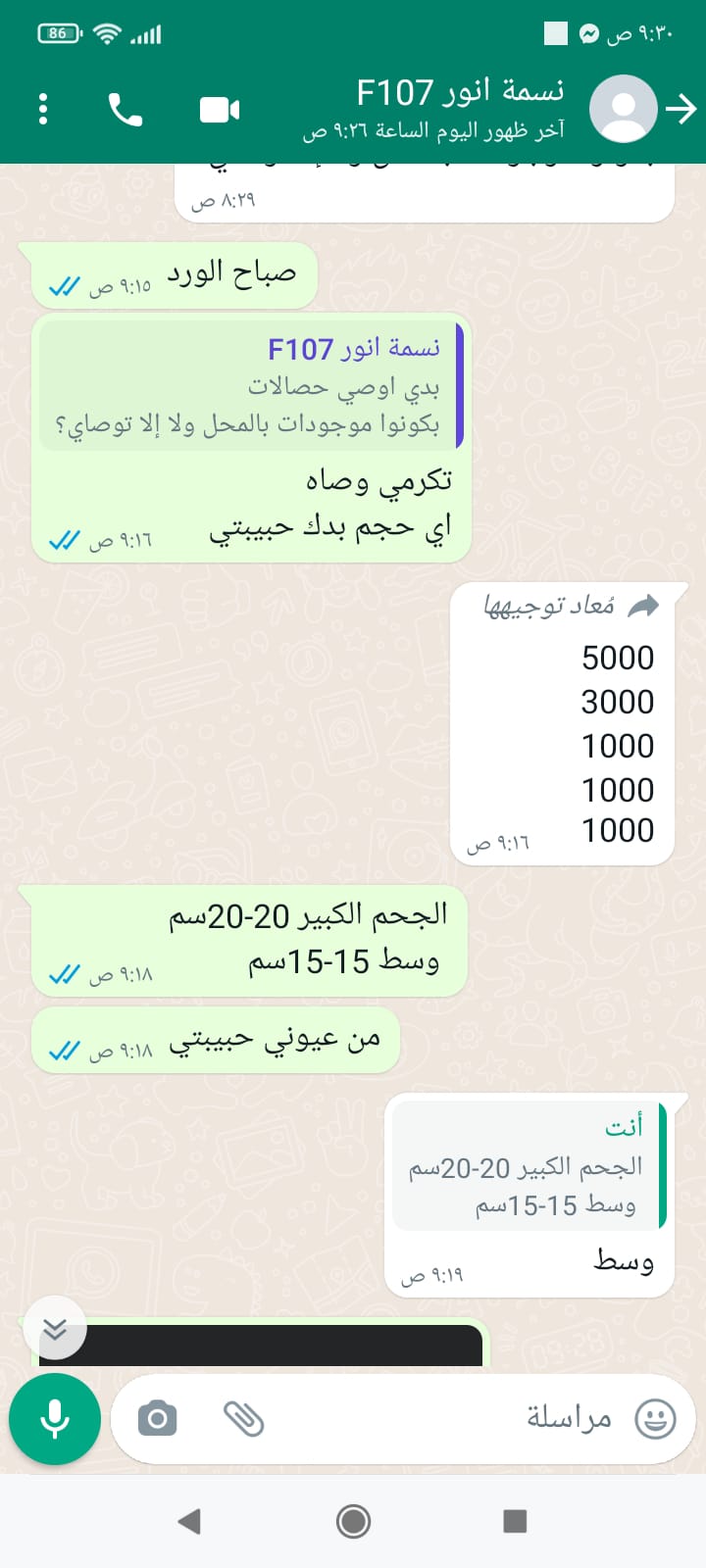The width and height of the screenshot is (706, 1568).
Task: Go to the system home screen
Action: click(x=353, y=1521)
